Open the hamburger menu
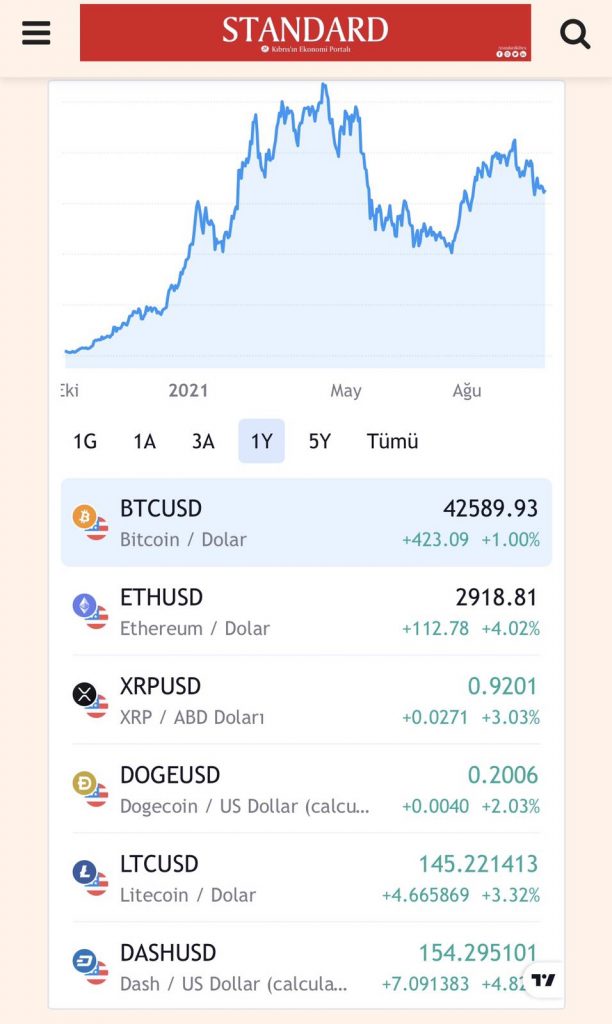This screenshot has height=1024, width=612. (x=36, y=33)
